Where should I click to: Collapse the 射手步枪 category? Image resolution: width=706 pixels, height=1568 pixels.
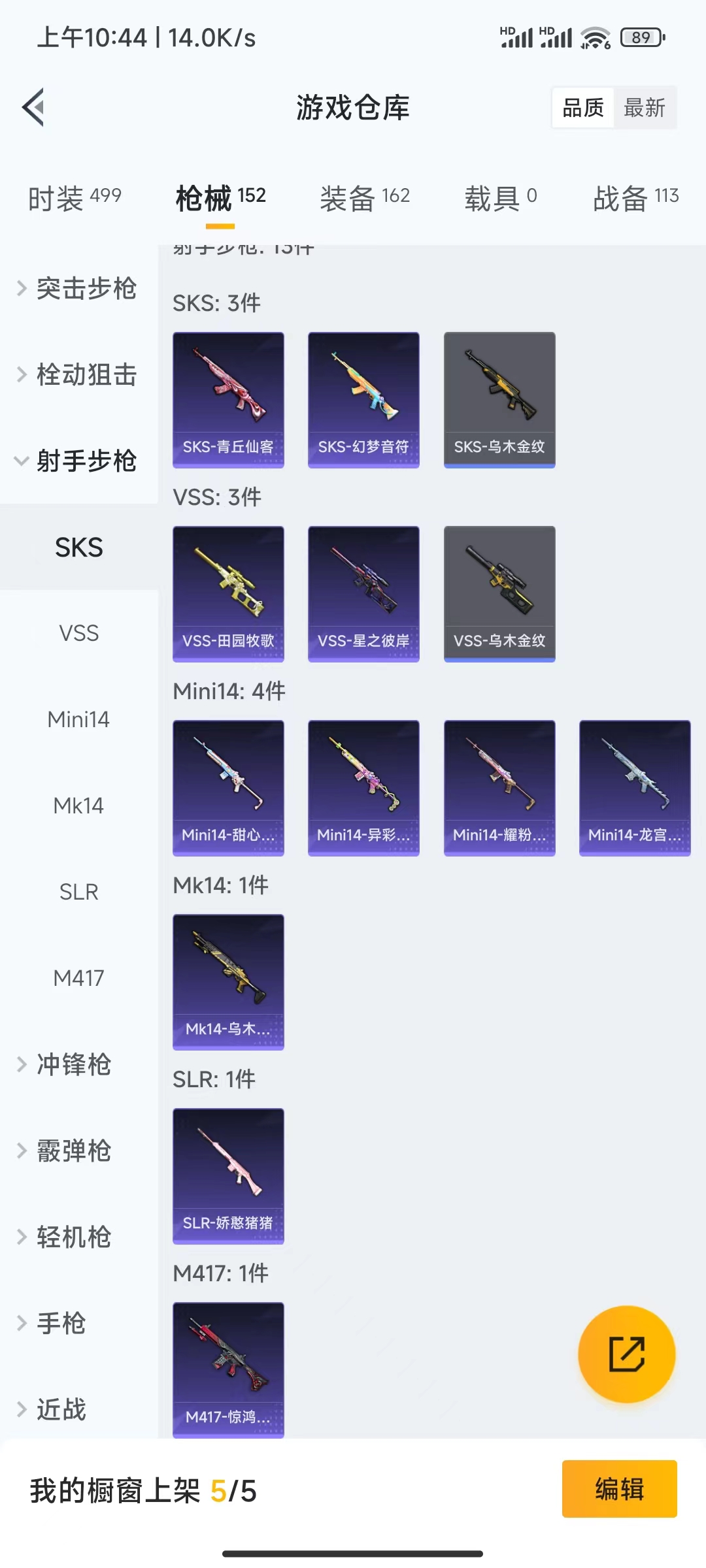point(78,461)
